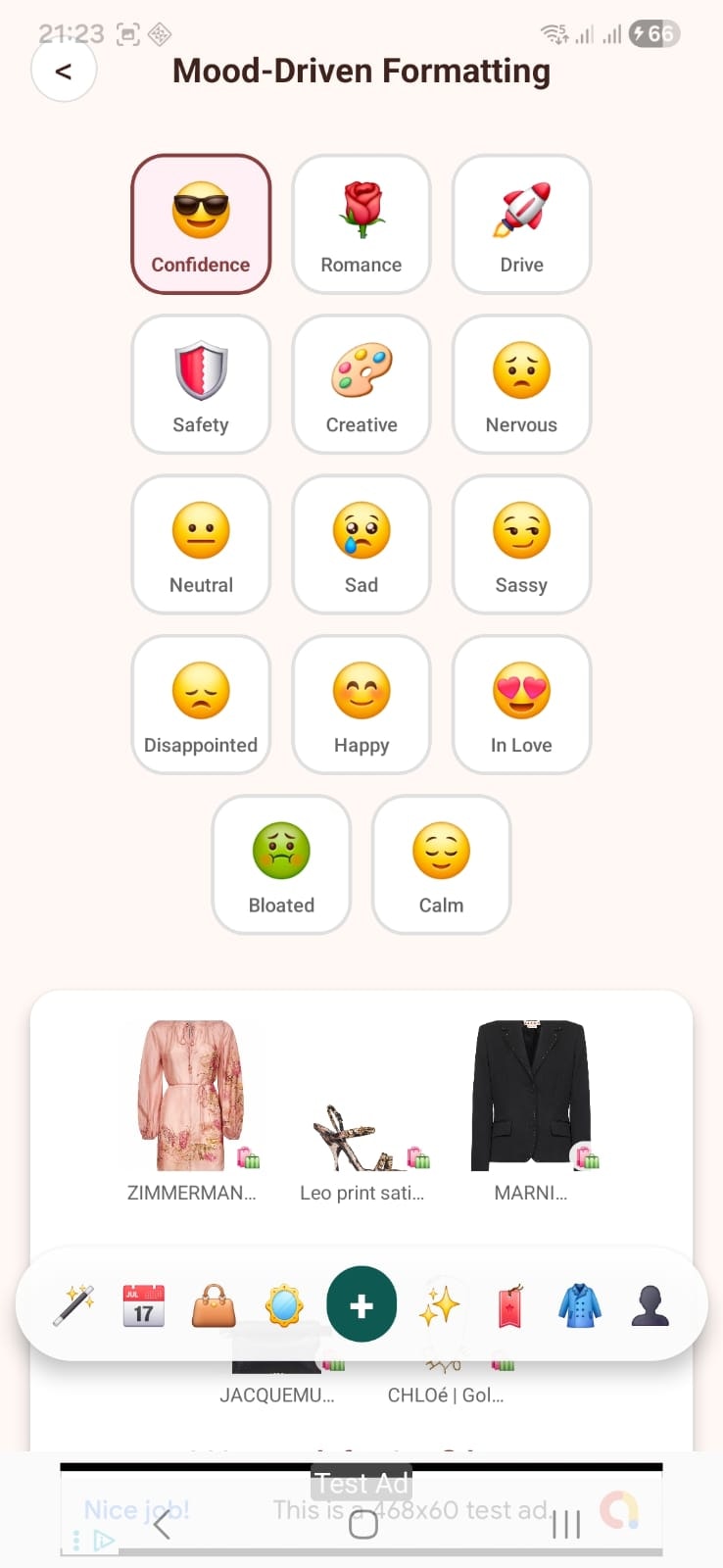723x1568 pixels.
Task: Select the Nervous mood
Action: coord(521,383)
